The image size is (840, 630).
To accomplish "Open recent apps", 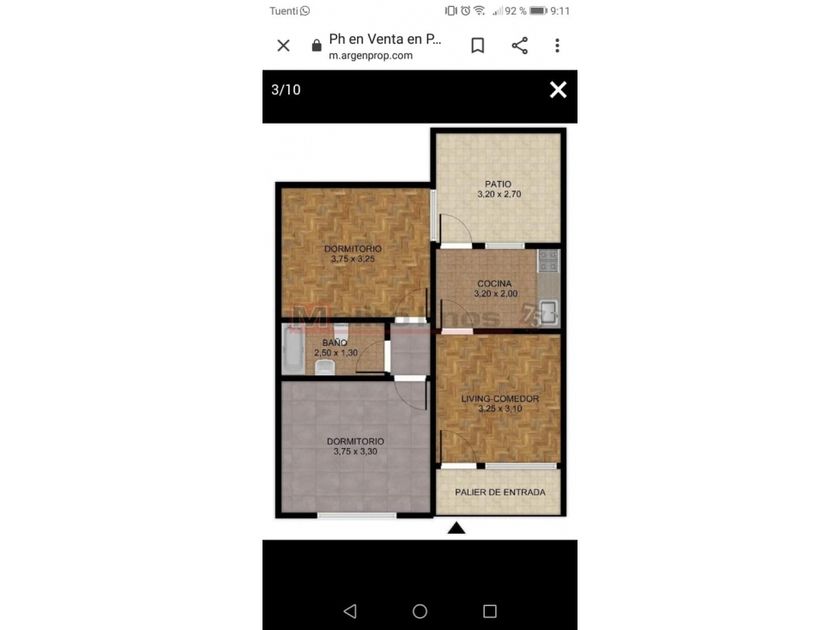I will click(490, 611).
